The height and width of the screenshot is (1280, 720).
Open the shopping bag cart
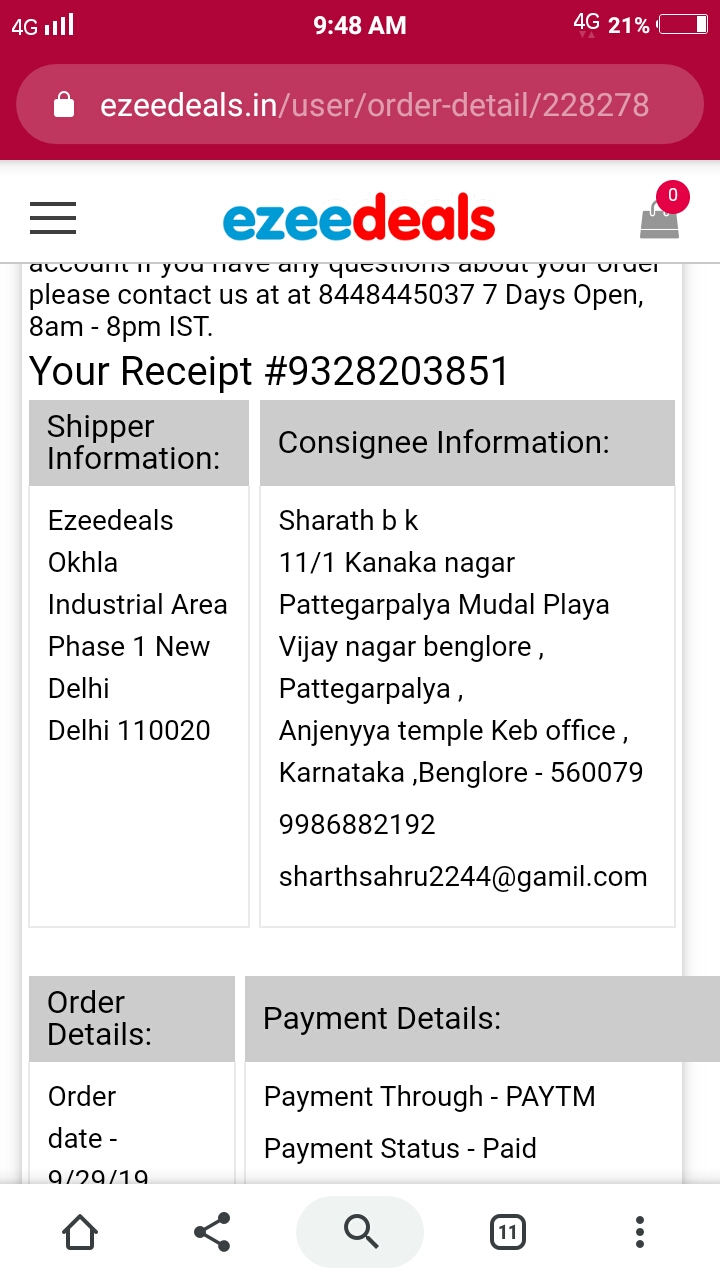pos(660,217)
